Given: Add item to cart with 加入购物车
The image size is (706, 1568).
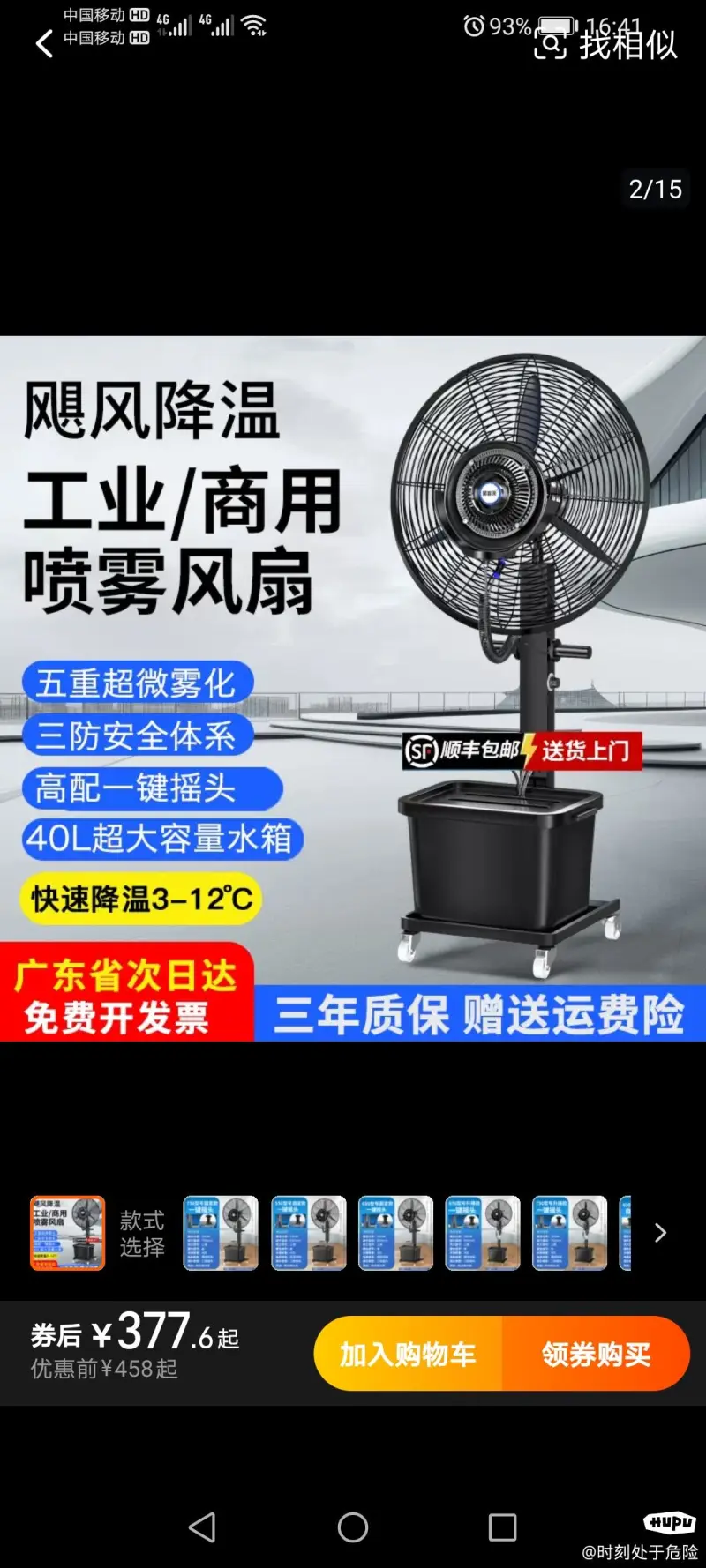Looking at the screenshot, I should (x=408, y=1354).
